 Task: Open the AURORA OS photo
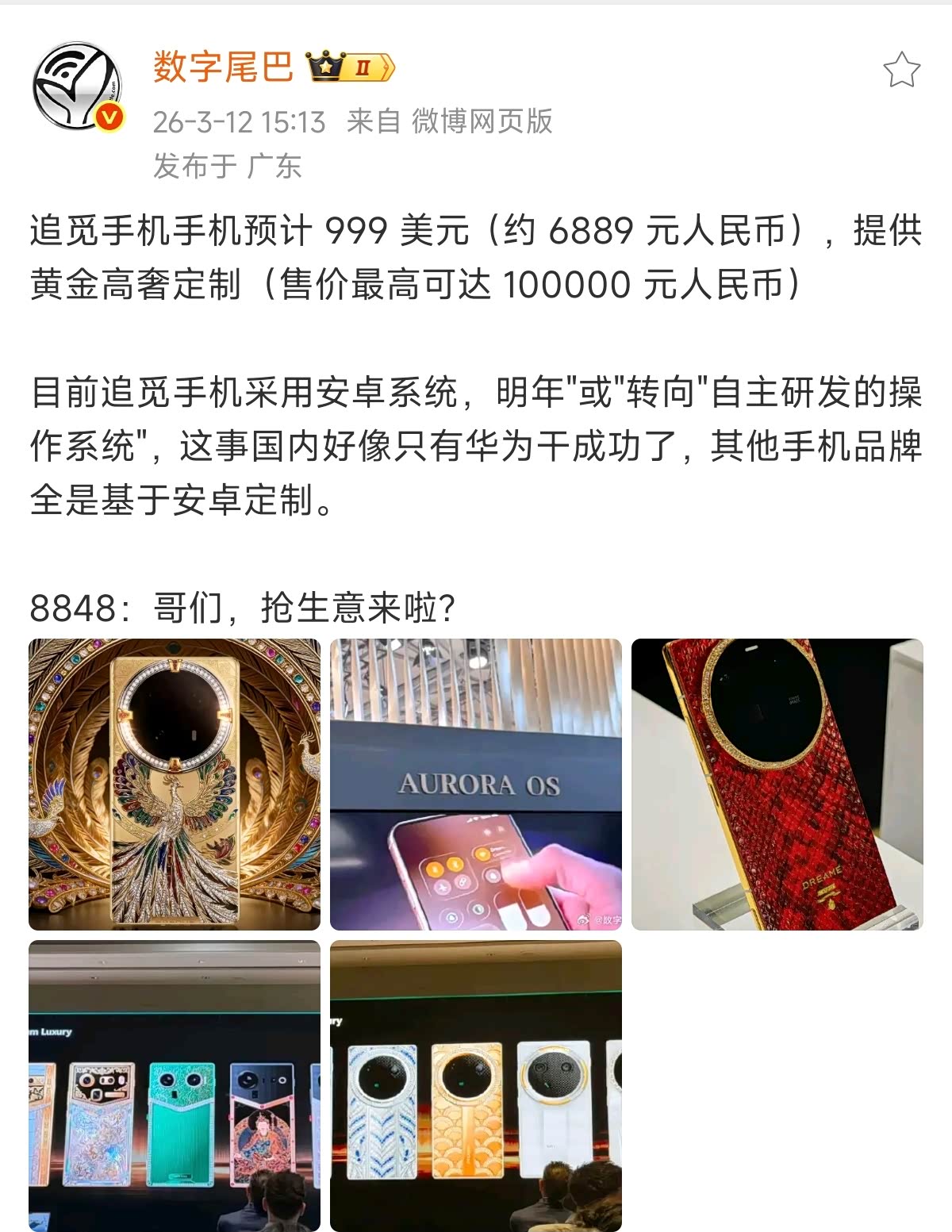point(476,784)
